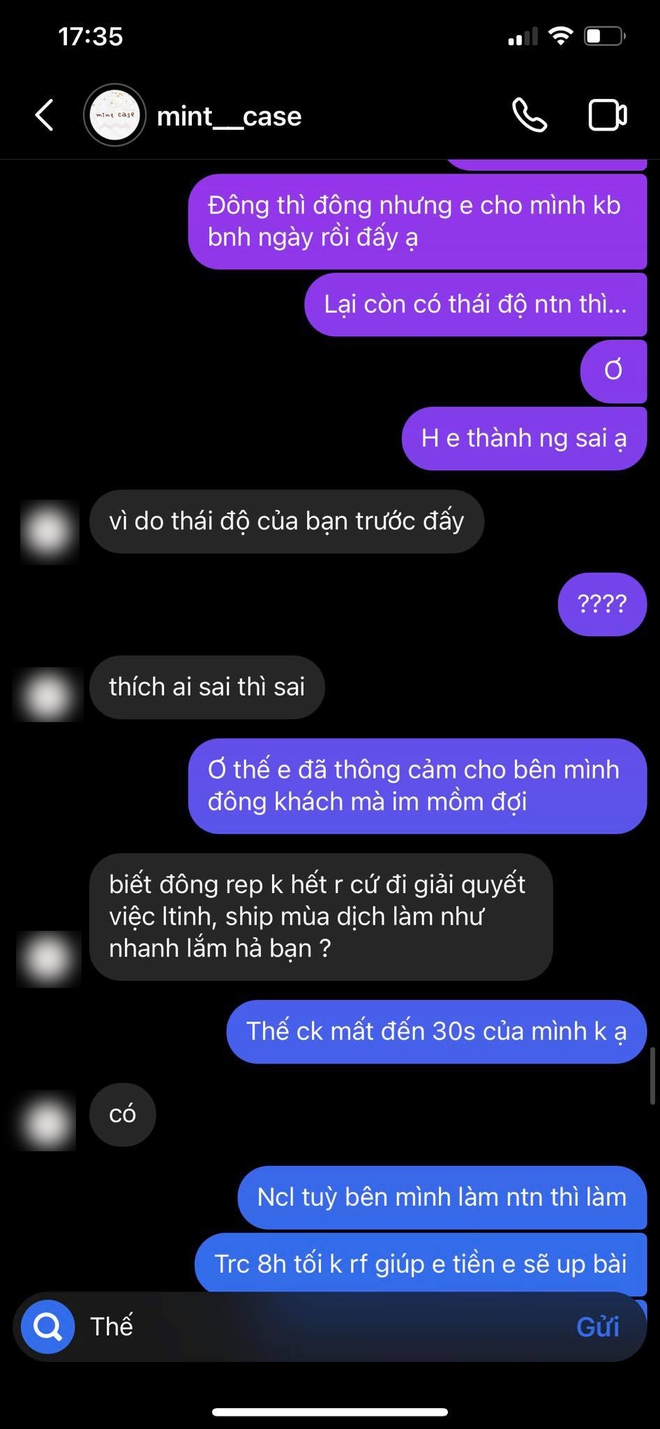Screen dimensions: 660x1429
Task: Start a video call with mint__case
Action: coord(607,116)
